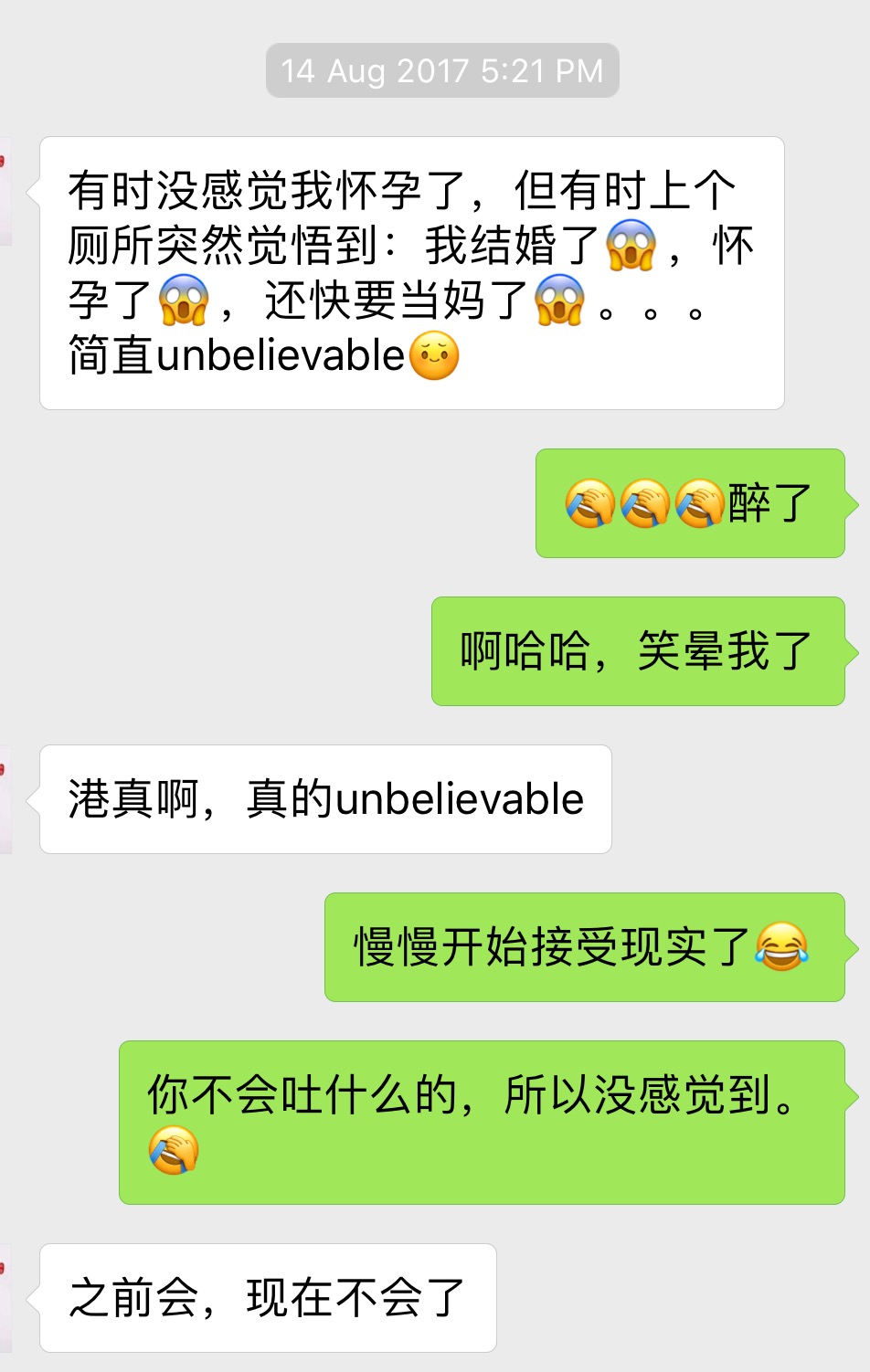This screenshot has width=870, height=1372.
Task: Click the 港真啊真的unbelievable bubble
Action: (325, 798)
